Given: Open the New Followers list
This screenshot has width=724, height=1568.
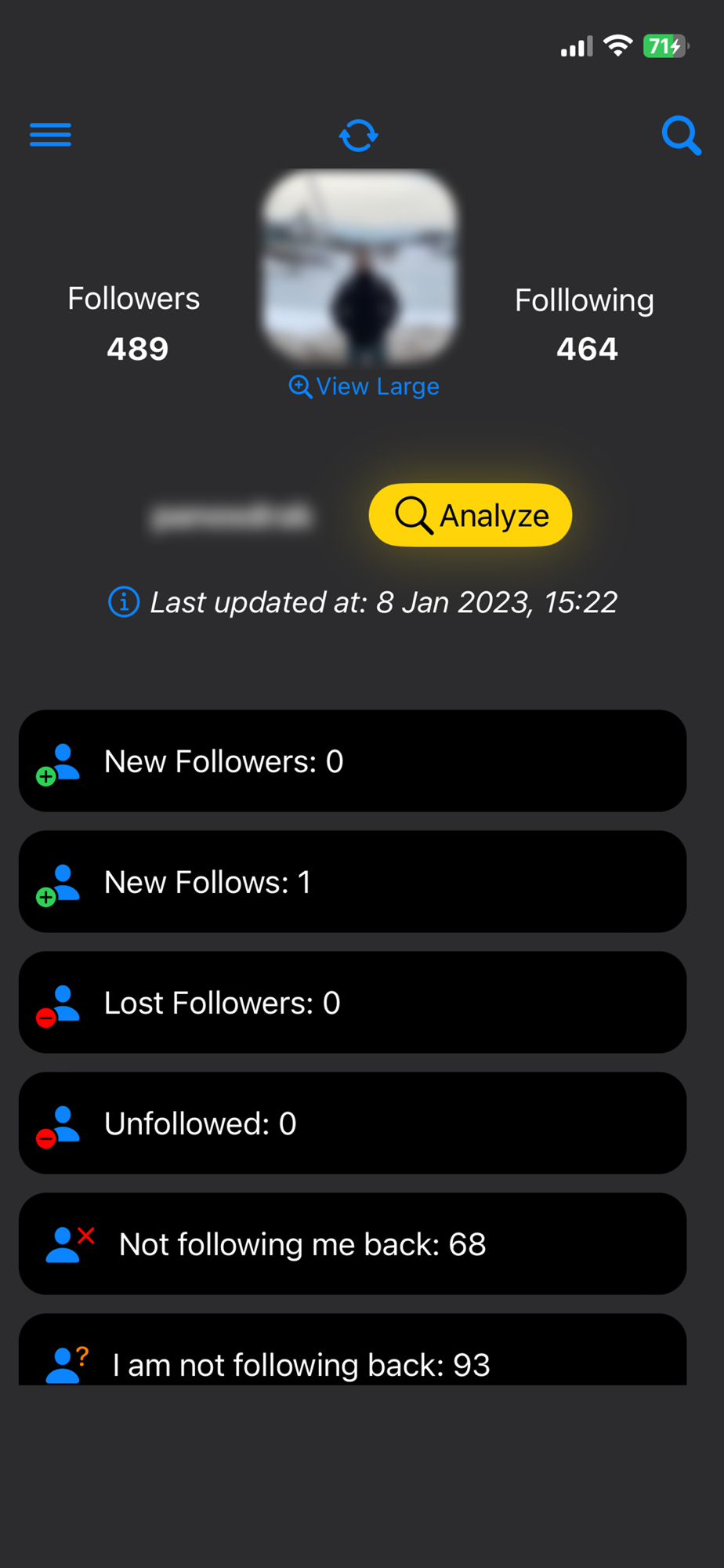Looking at the screenshot, I should tap(353, 760).
